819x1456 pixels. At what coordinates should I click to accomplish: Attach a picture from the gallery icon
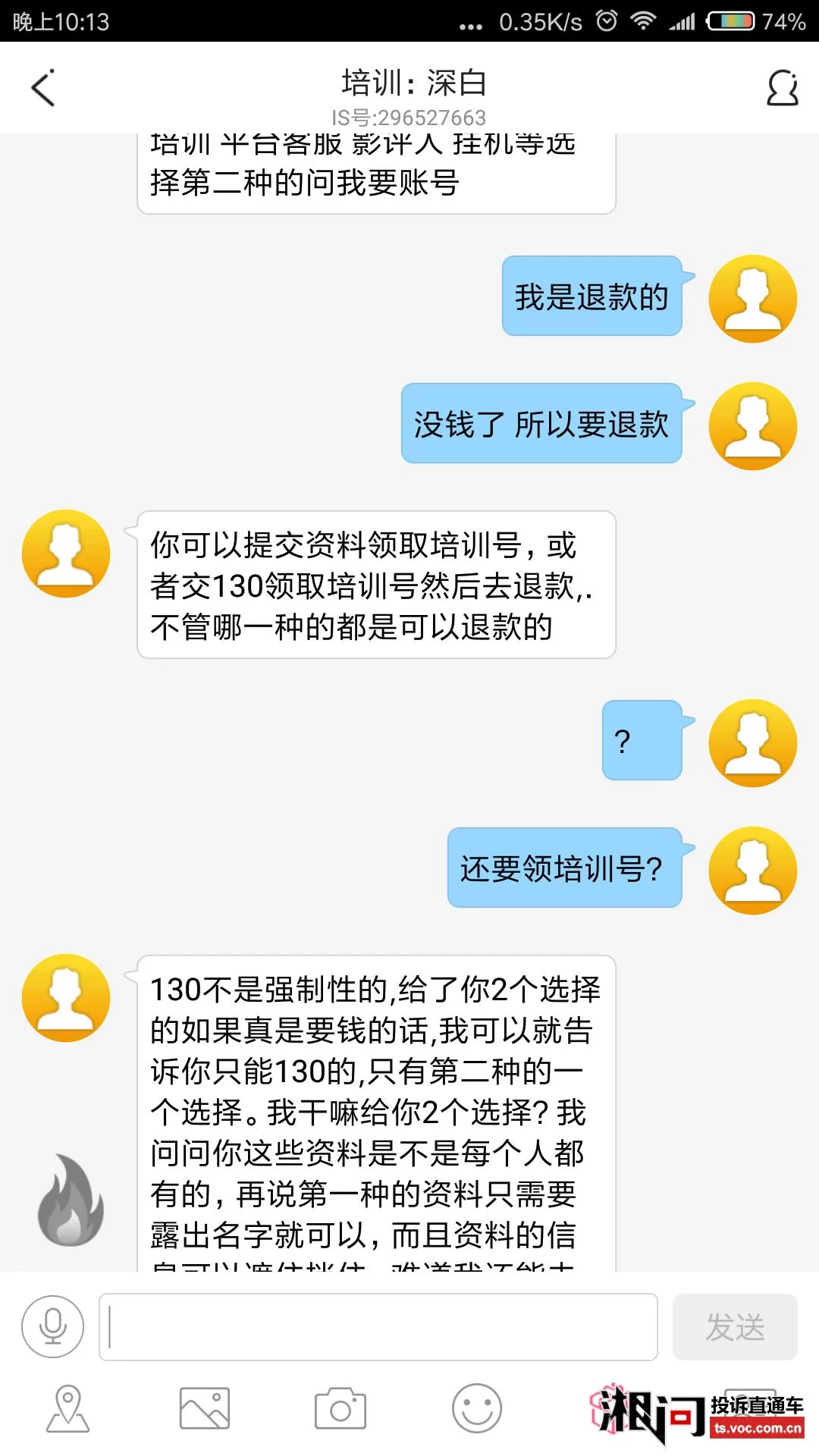coord(204,1409)
